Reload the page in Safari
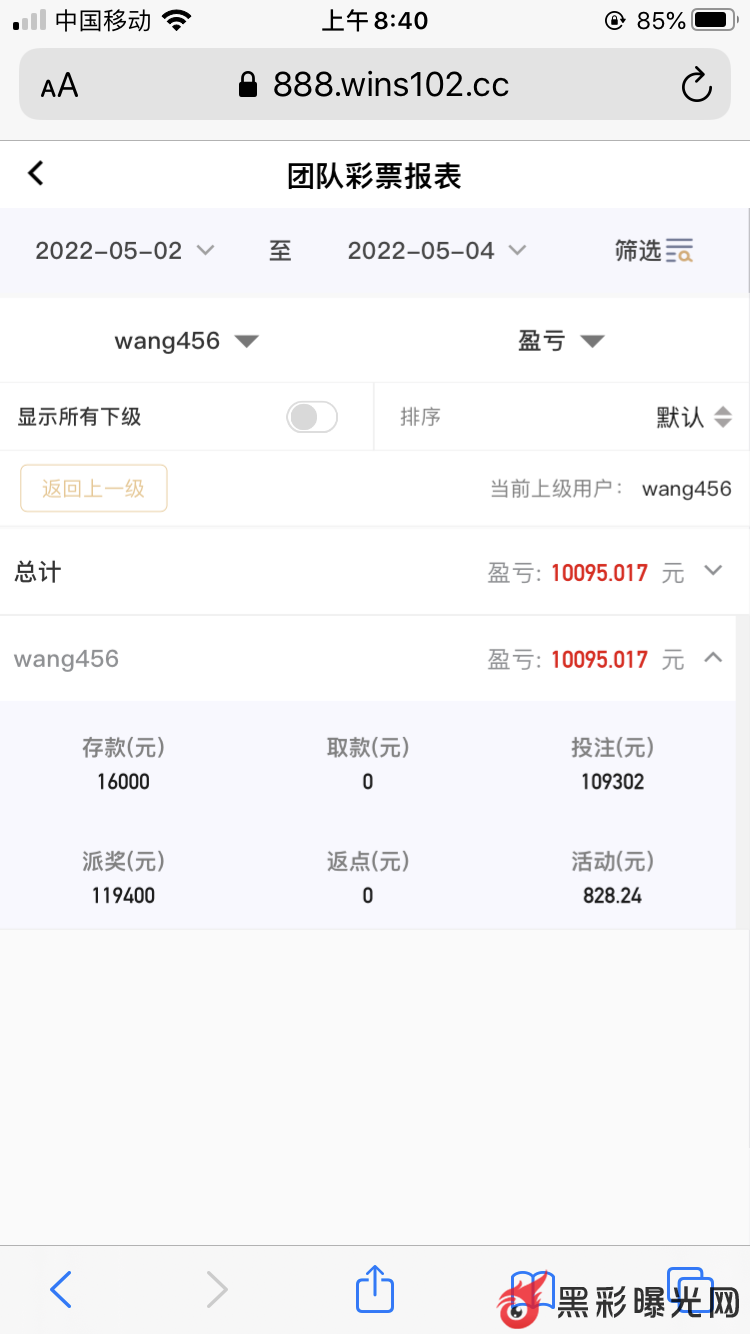Image resolution: width=750 pixels, height=1334 pixels. [696, 85]
